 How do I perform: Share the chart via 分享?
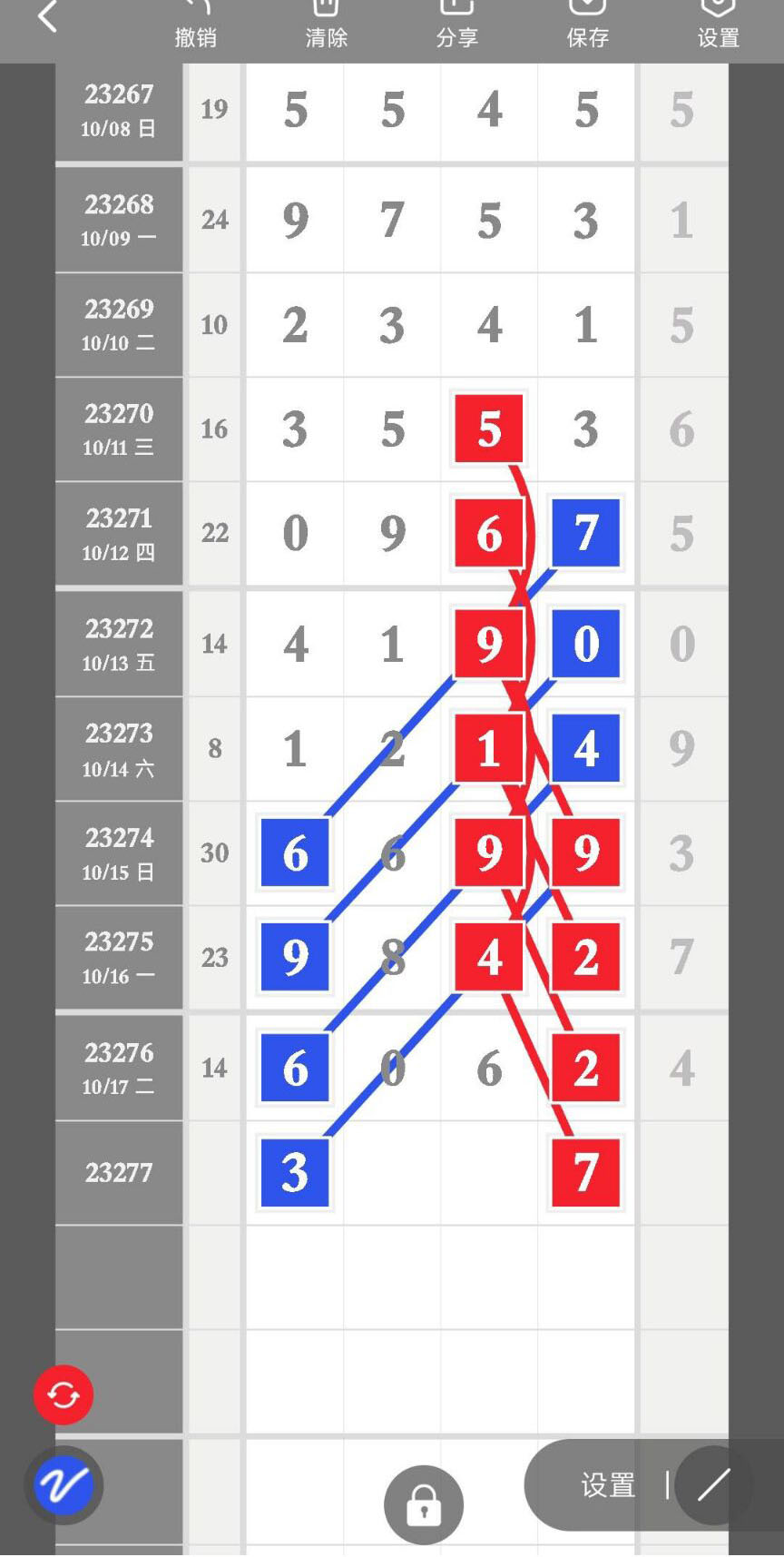click(456, 25)
